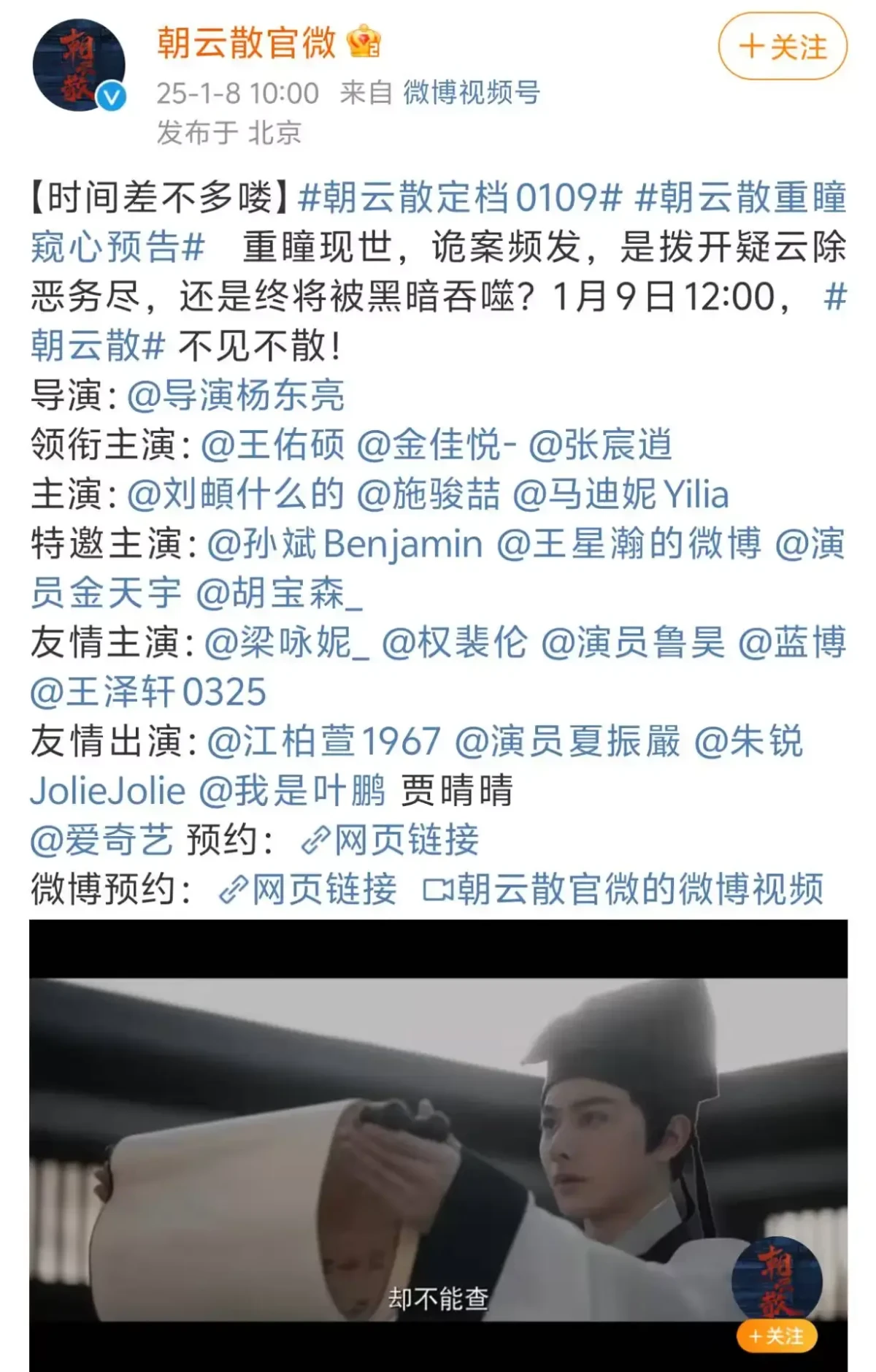Open the 网页链接 after 爱奇艺 预约
Image resolution: width=876 pixels, height=1372 pixels.
[x=391, y=840]
